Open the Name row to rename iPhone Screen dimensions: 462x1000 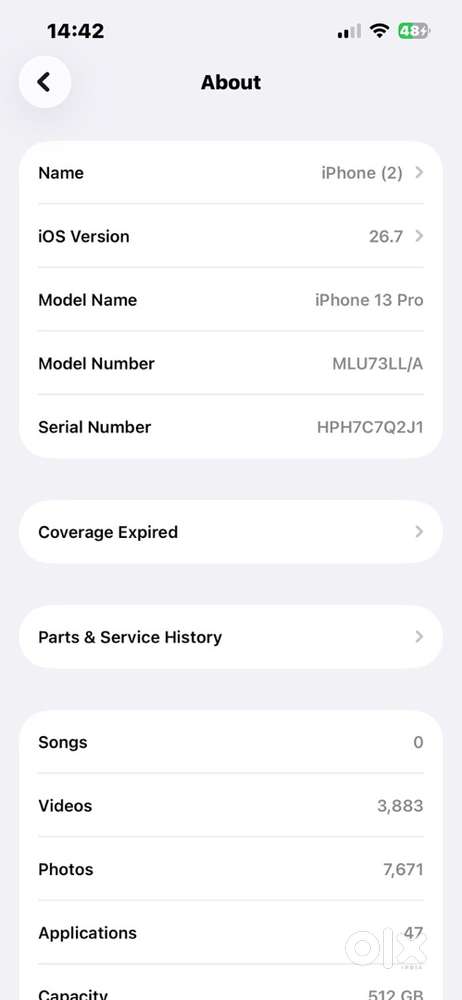[x=231, y=173]
